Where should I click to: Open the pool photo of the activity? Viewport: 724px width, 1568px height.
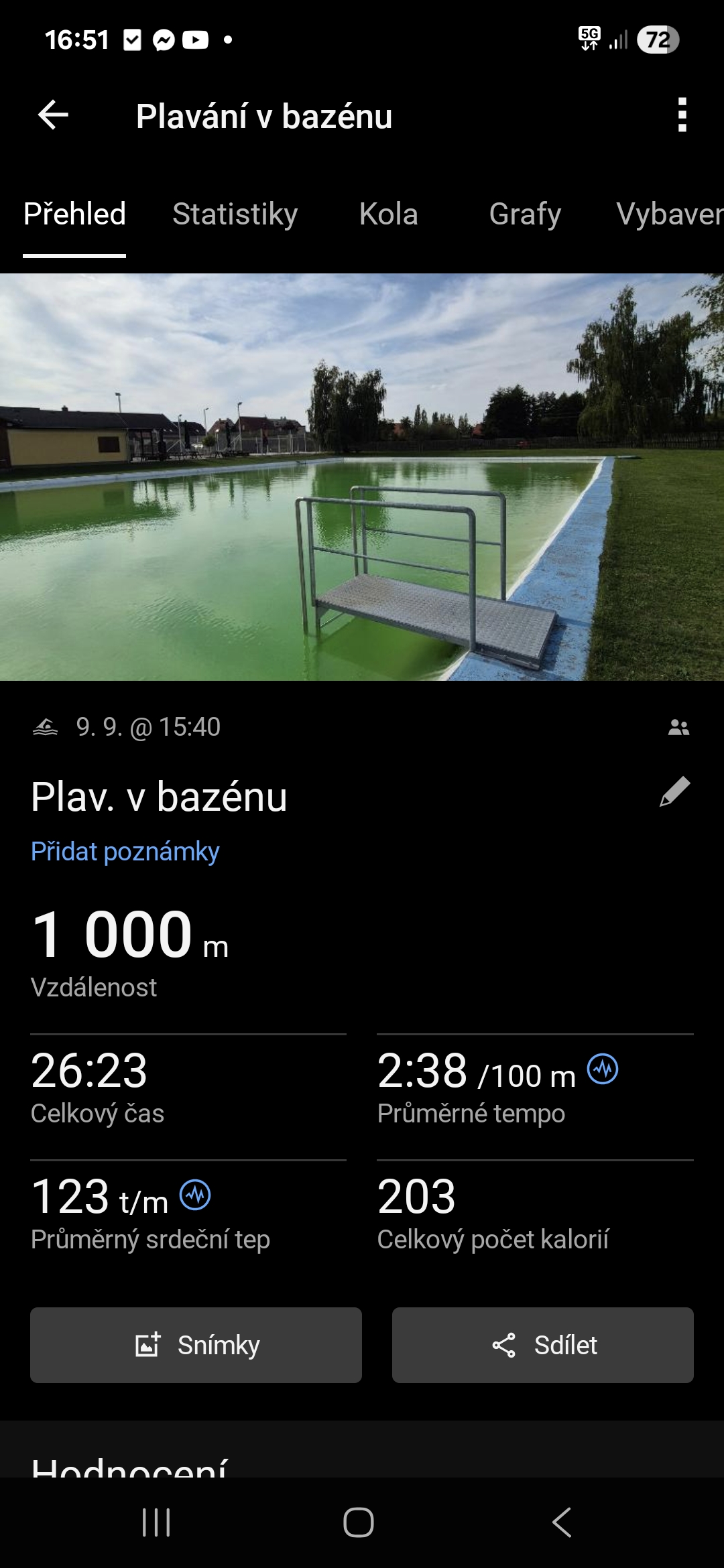click(362, 476)
